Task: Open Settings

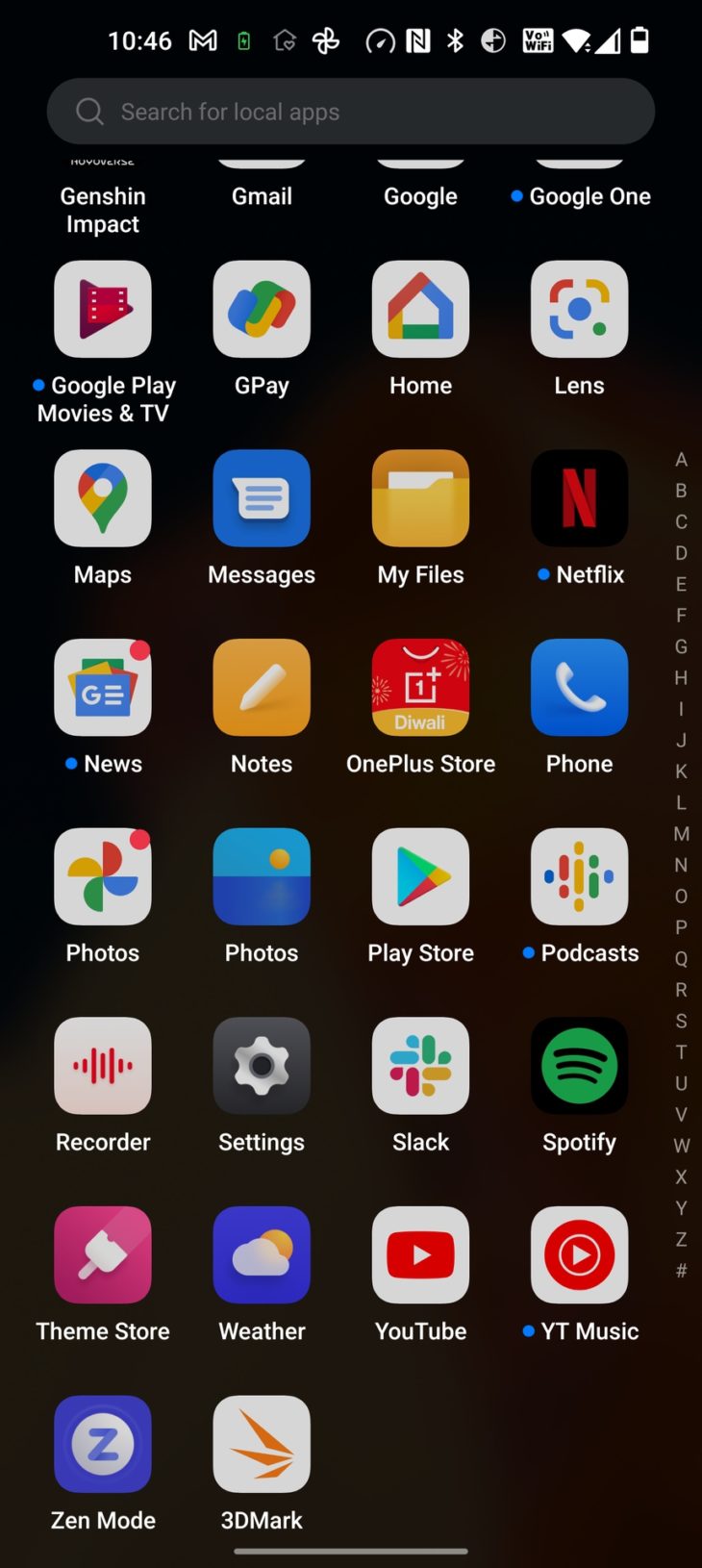Action: pyautogui.click(x=262, y=1066)
